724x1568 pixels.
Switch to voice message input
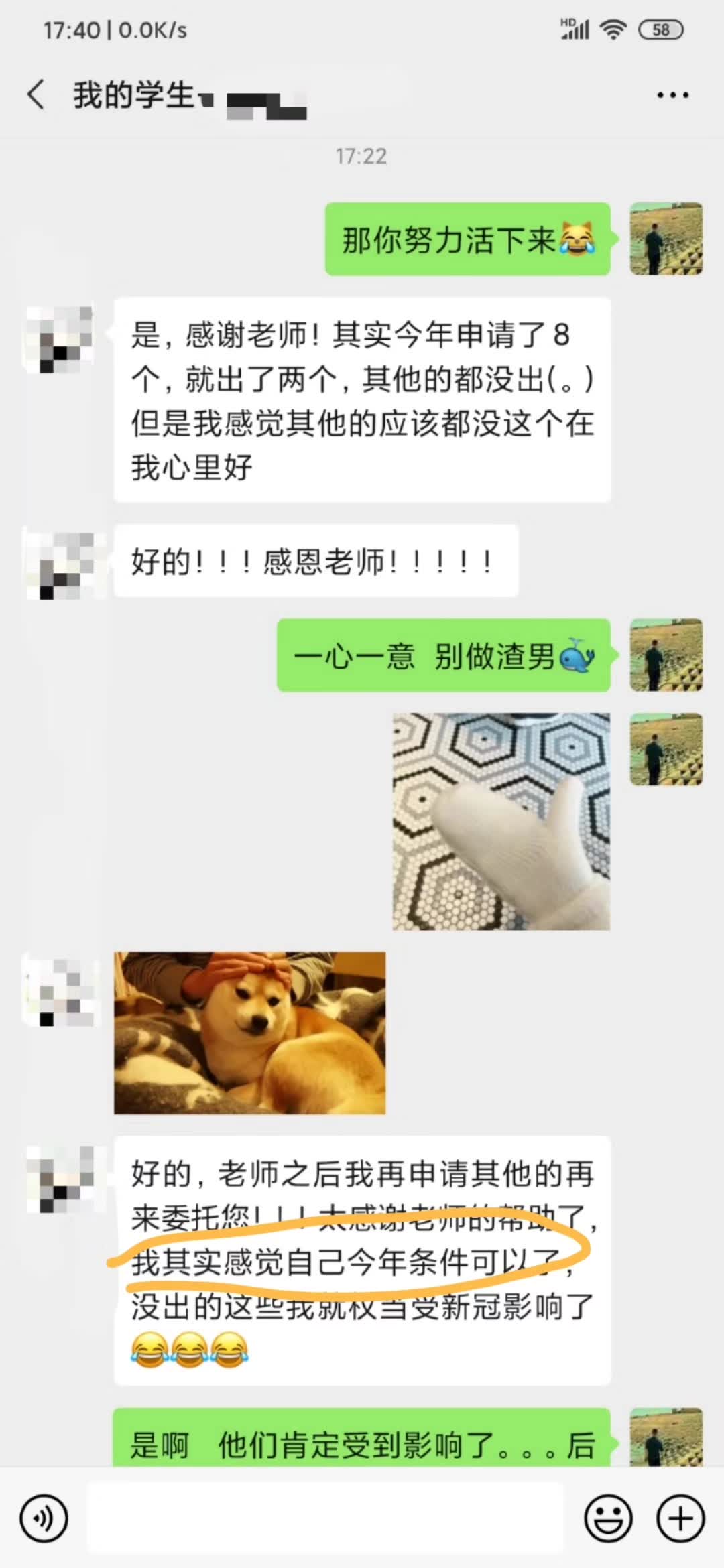(44, 1518)
